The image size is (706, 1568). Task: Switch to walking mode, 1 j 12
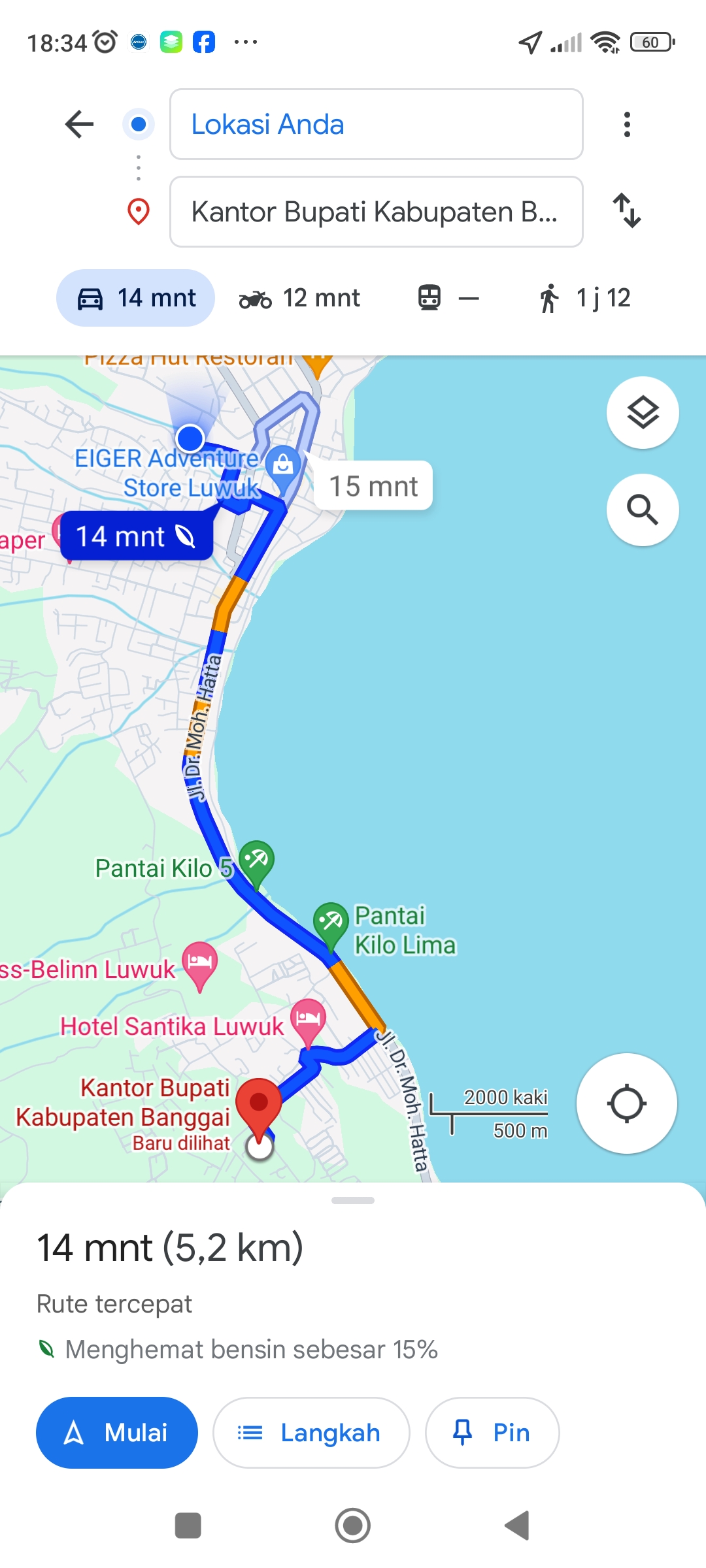click(585, 298)
